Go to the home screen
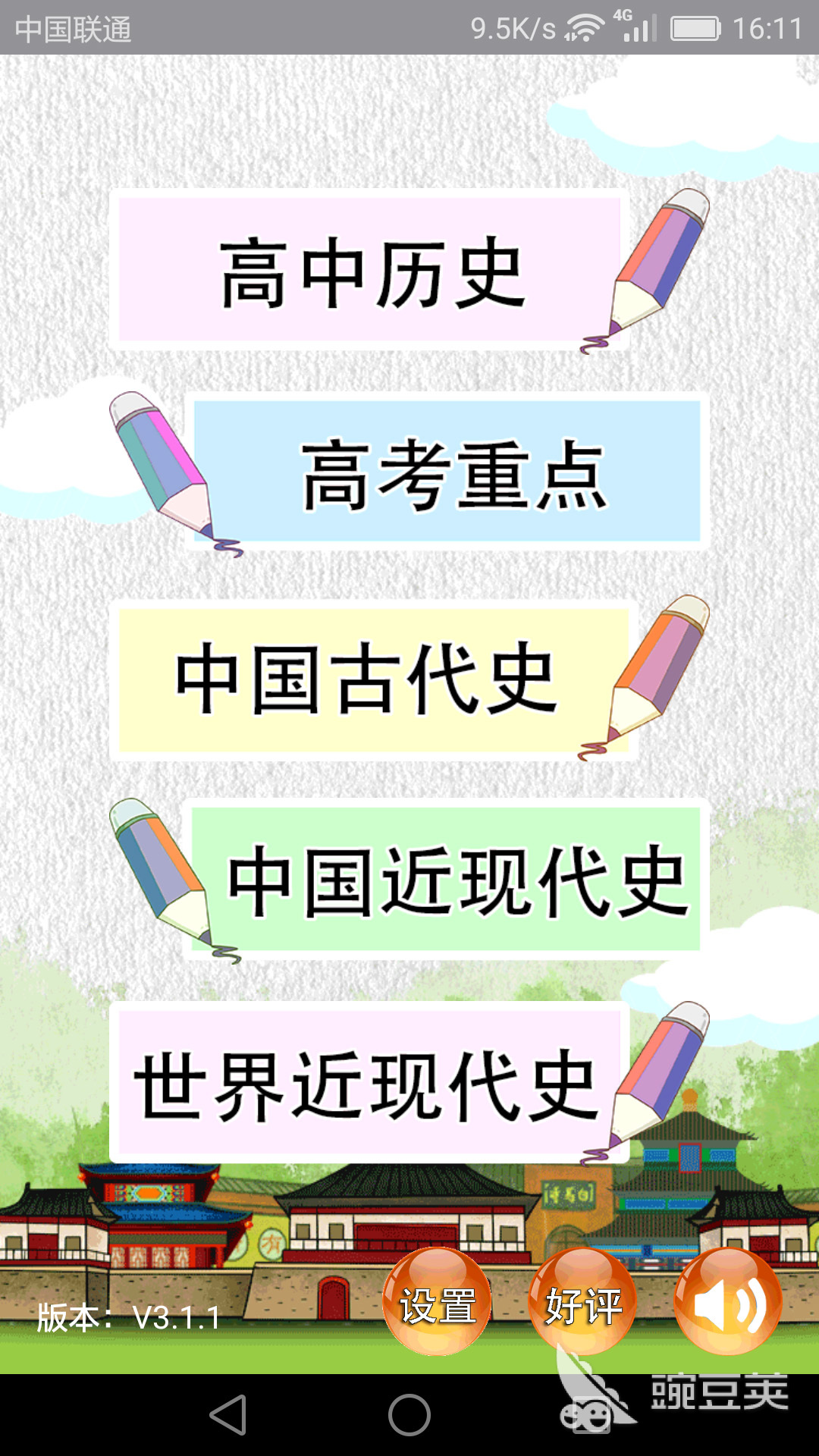 tap(409, 1415)
